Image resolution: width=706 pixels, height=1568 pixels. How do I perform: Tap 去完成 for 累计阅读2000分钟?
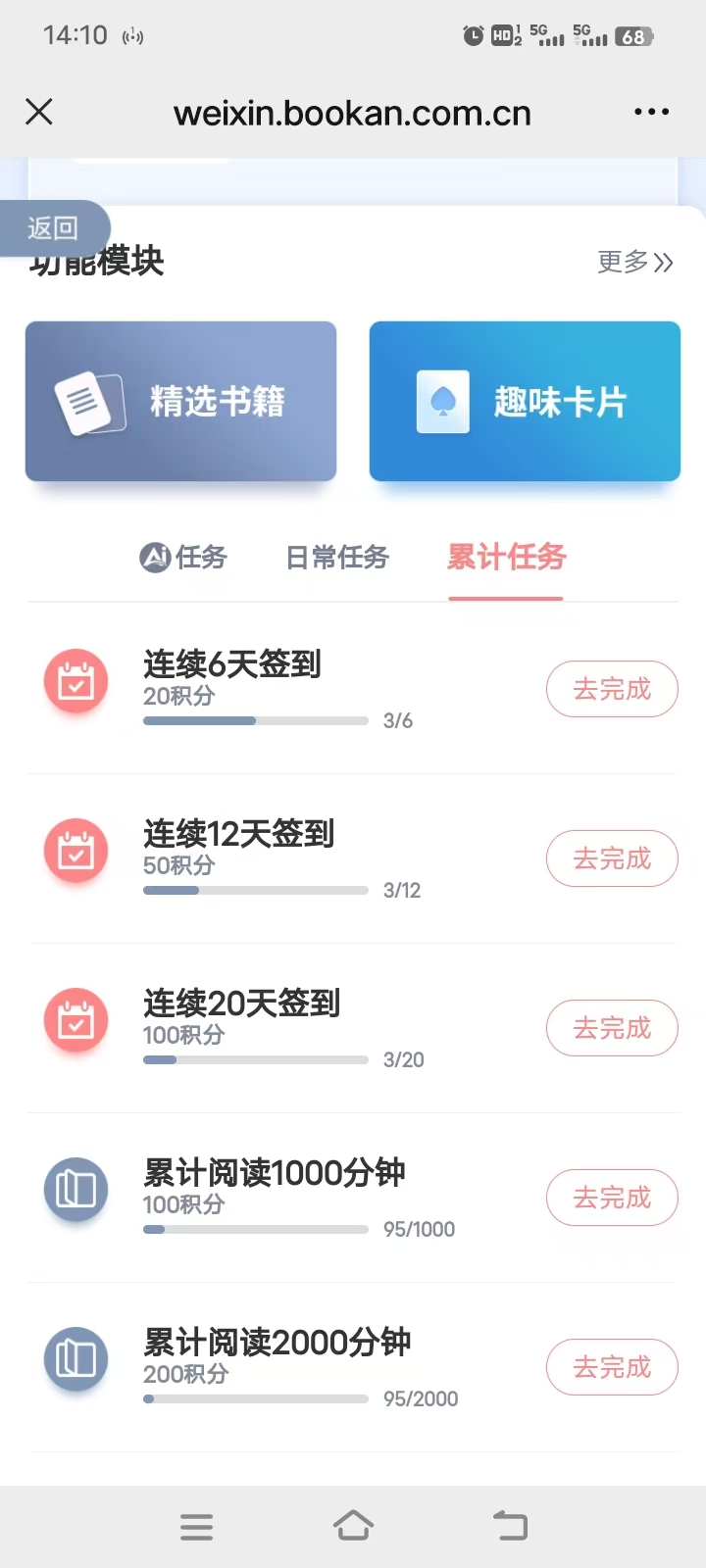pyautogui.click(x=612, y=1367)
